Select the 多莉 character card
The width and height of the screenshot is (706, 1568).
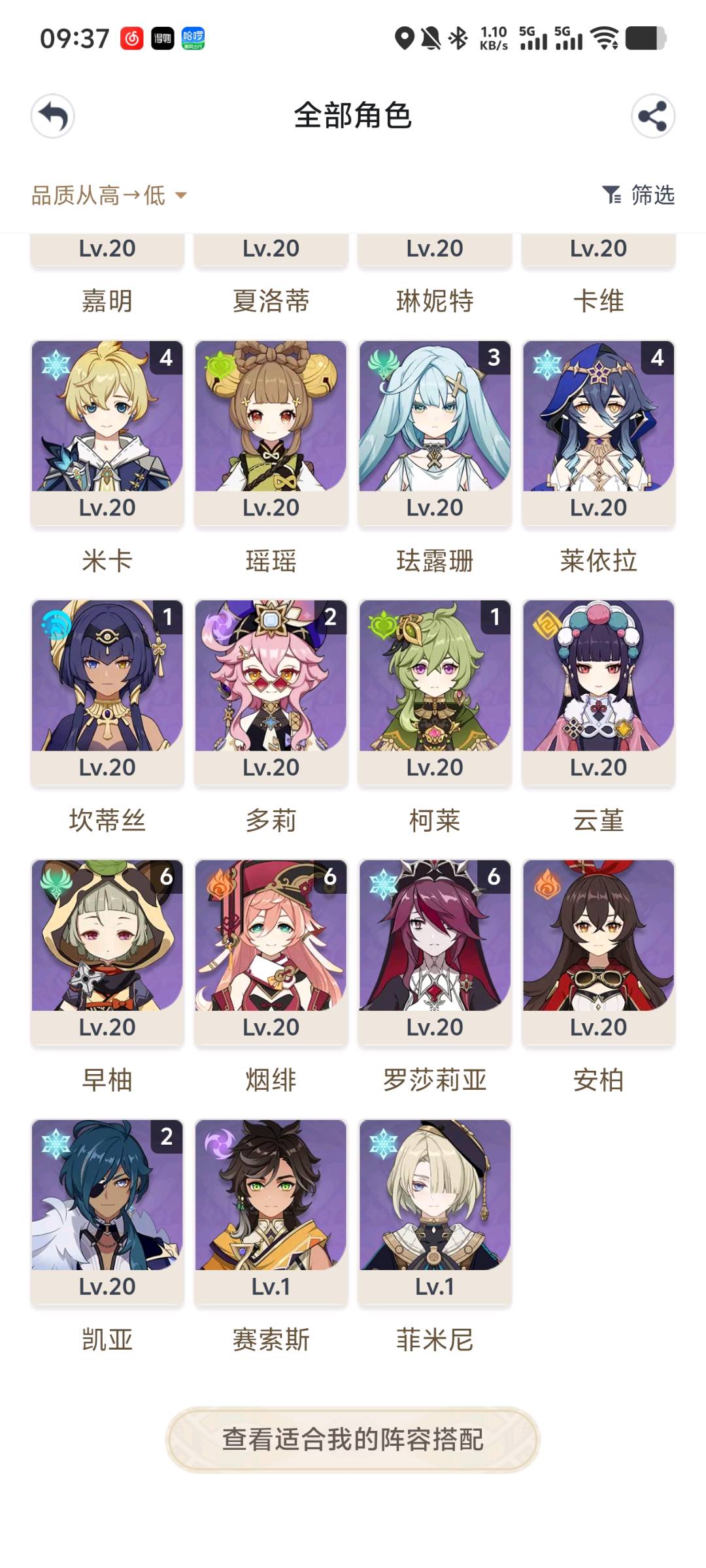(271, 693)
